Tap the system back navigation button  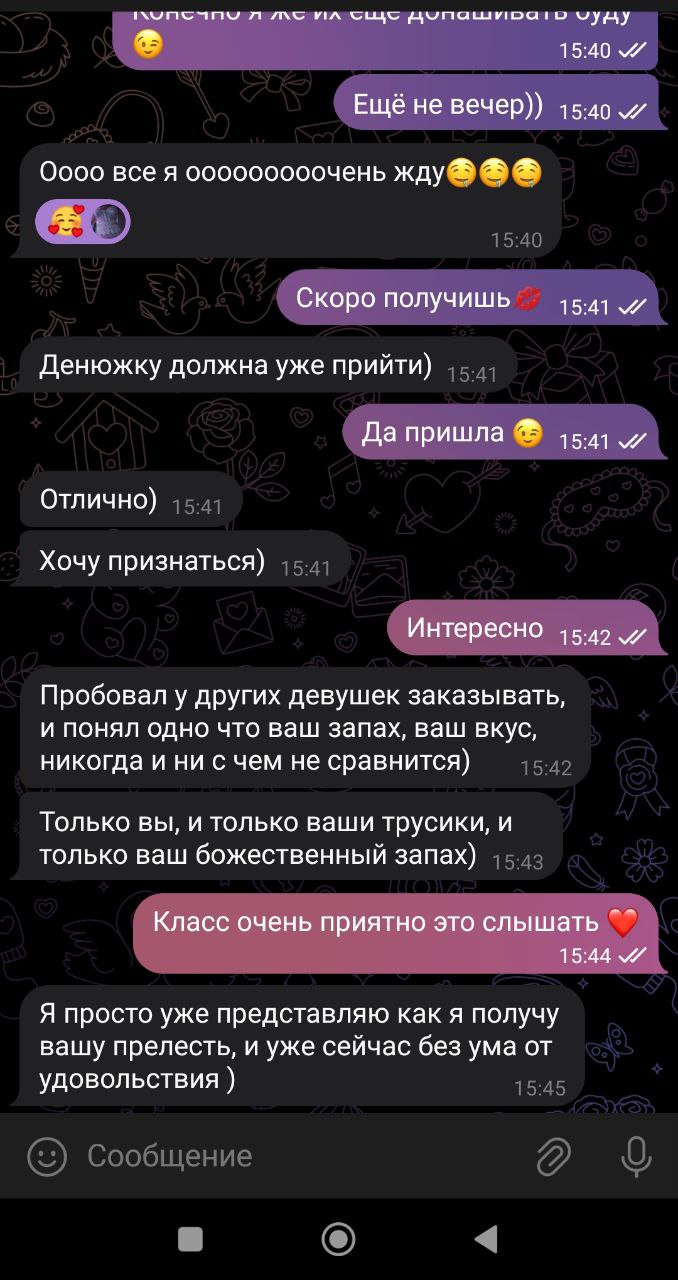(x=486, y=1240)
